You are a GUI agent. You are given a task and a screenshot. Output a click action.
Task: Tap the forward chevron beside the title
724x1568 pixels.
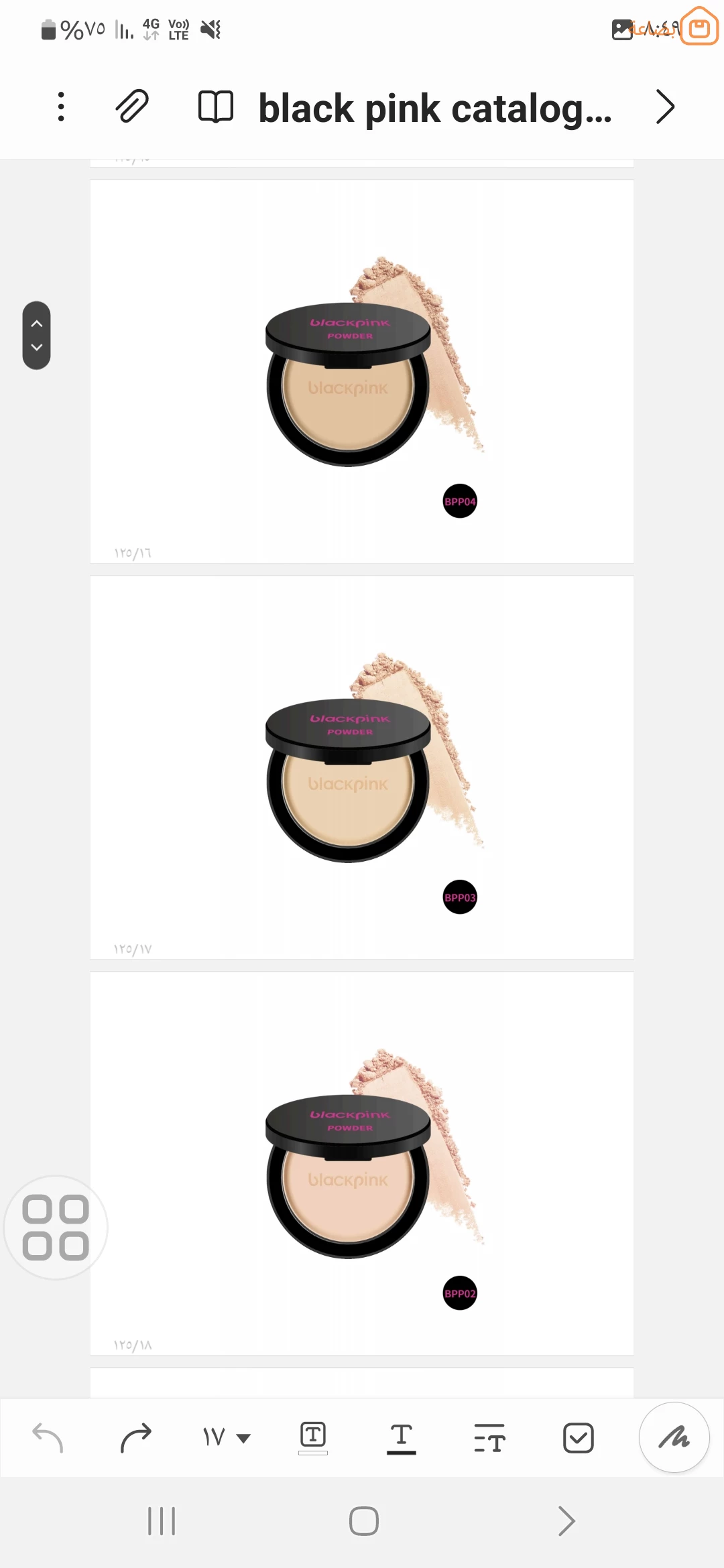(x=664, y=107)
